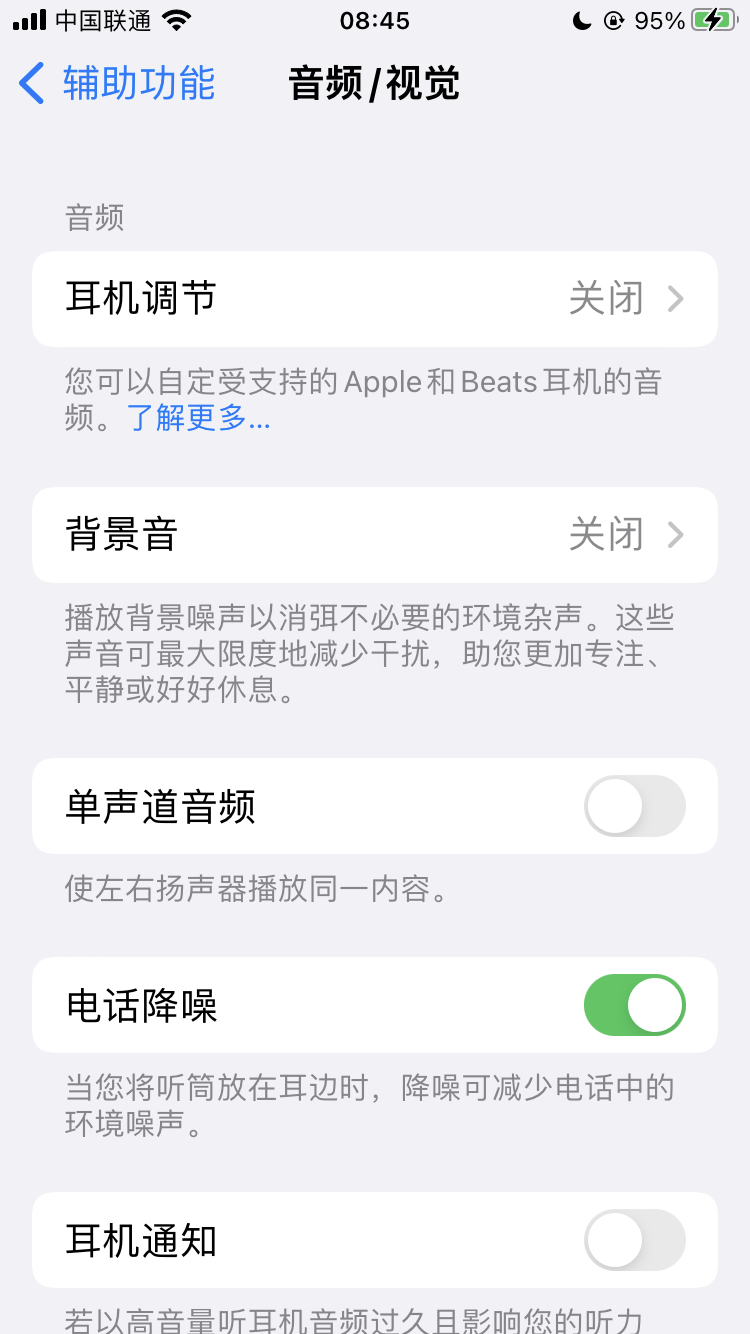Enable 单声道音频 switch
Viewport: 750px width, 1334px height.
[x=634, y=806]
